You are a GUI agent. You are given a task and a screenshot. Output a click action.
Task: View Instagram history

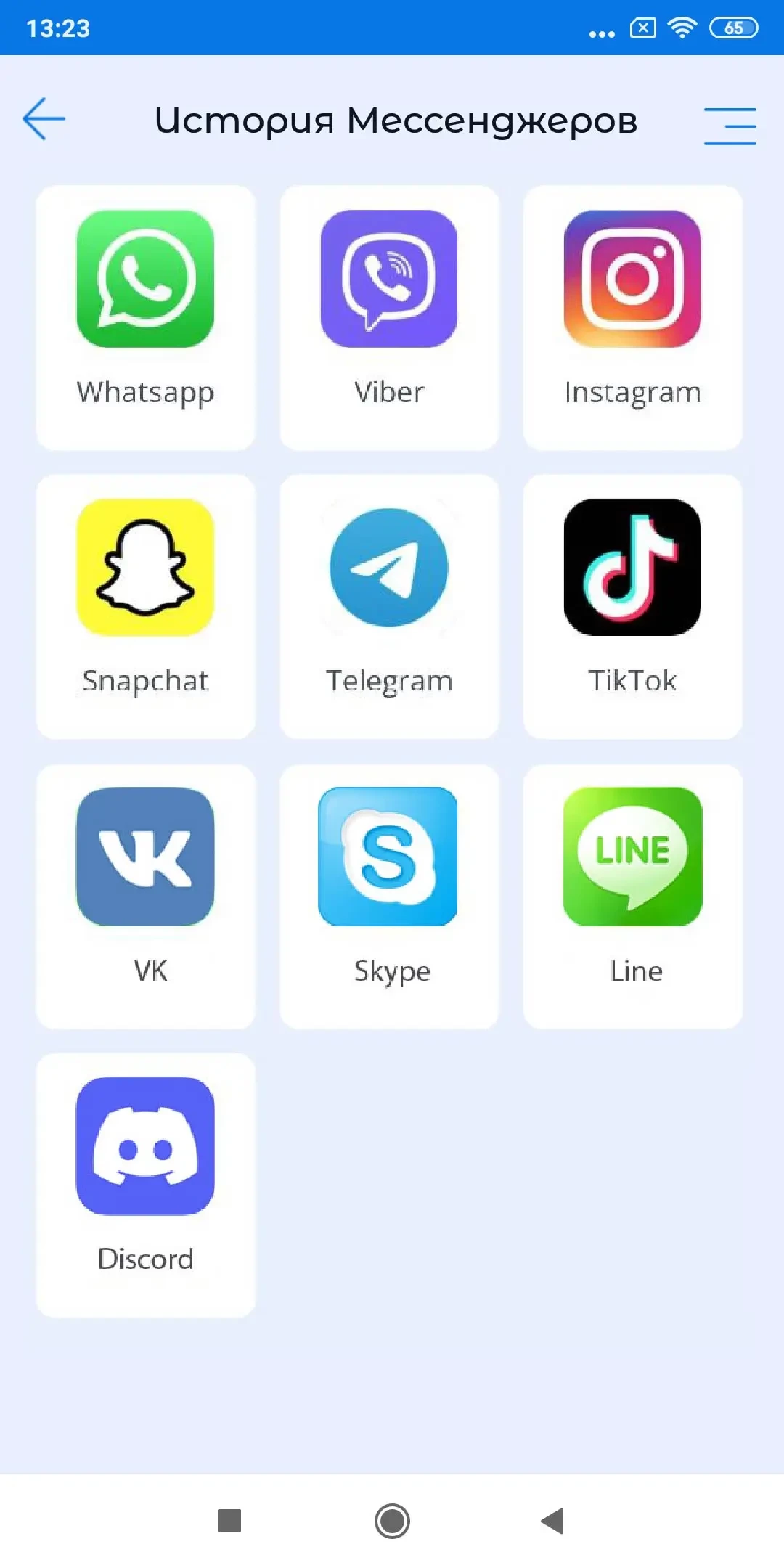point(632,317)
